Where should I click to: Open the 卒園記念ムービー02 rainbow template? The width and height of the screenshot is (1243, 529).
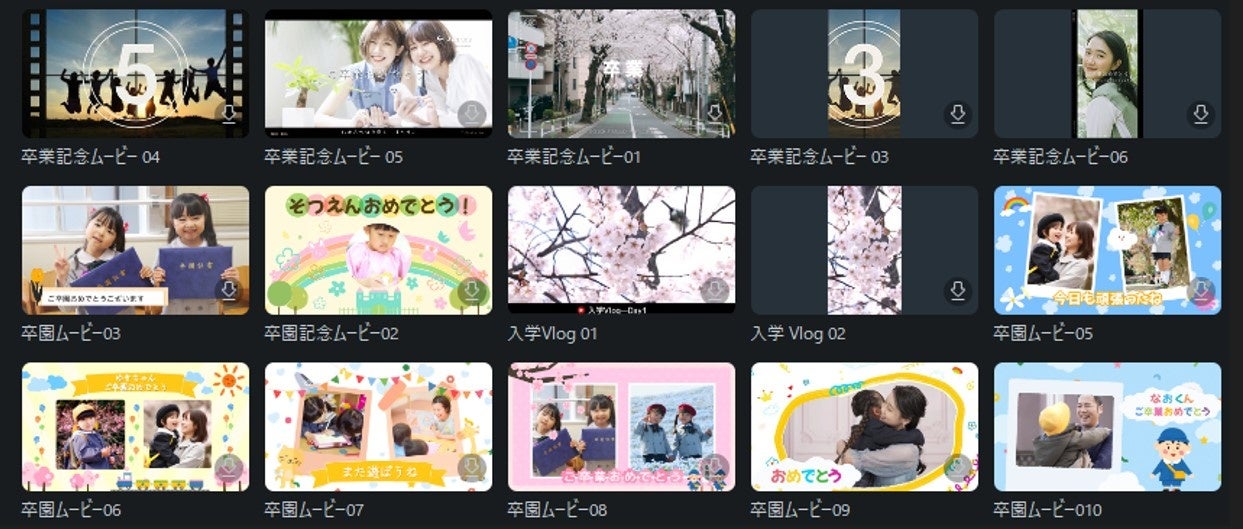click(378, 250)
